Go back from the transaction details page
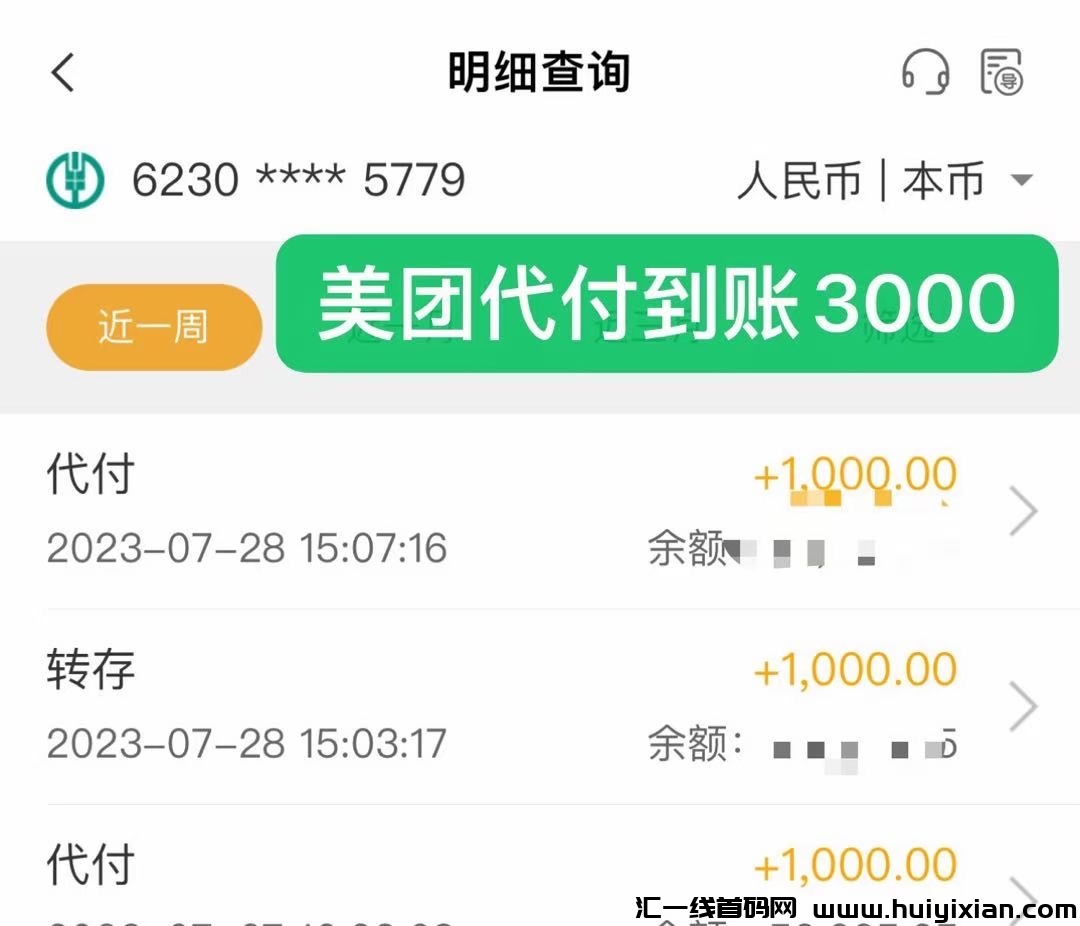Viewport: 1080px width, 926px height. point(63,73)
